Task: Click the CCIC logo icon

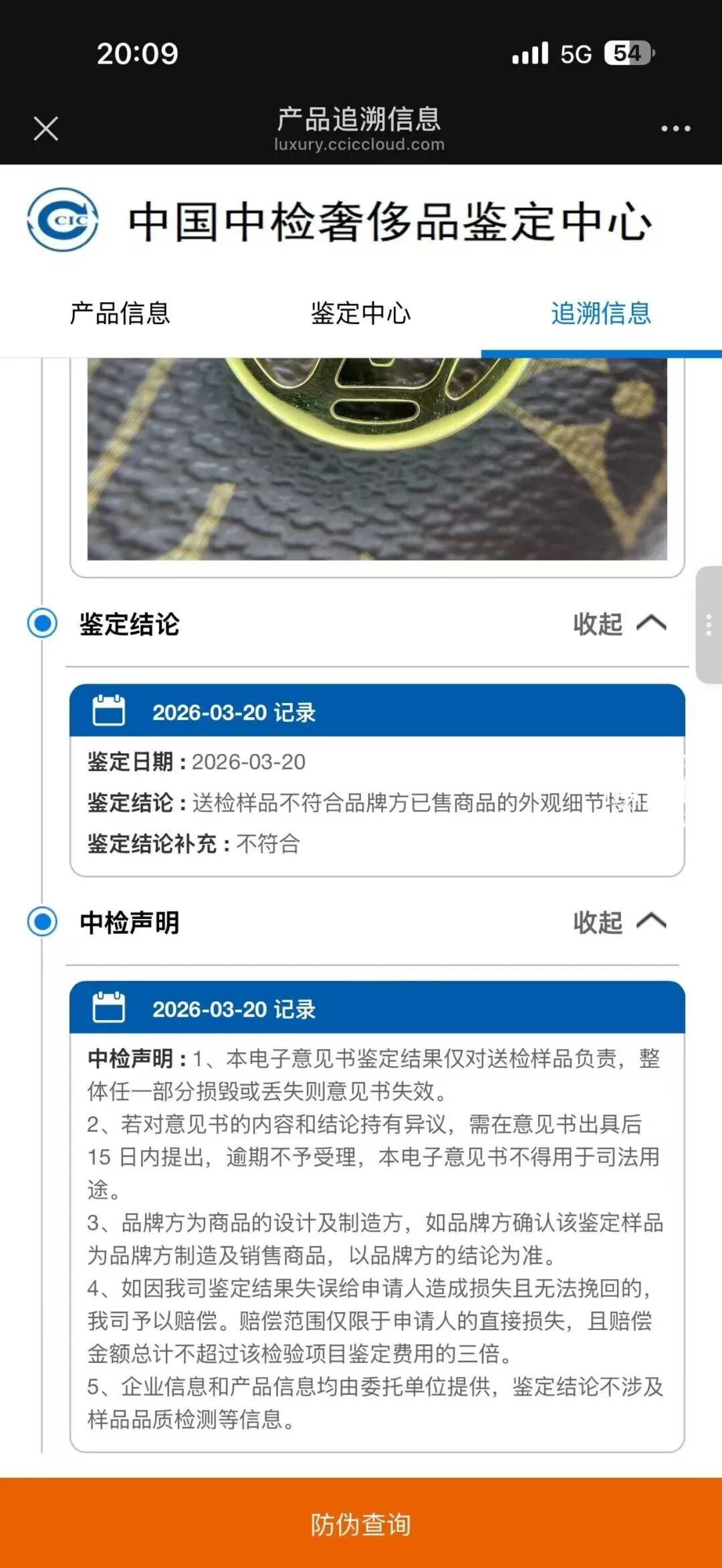Action: tap(64, 221)
